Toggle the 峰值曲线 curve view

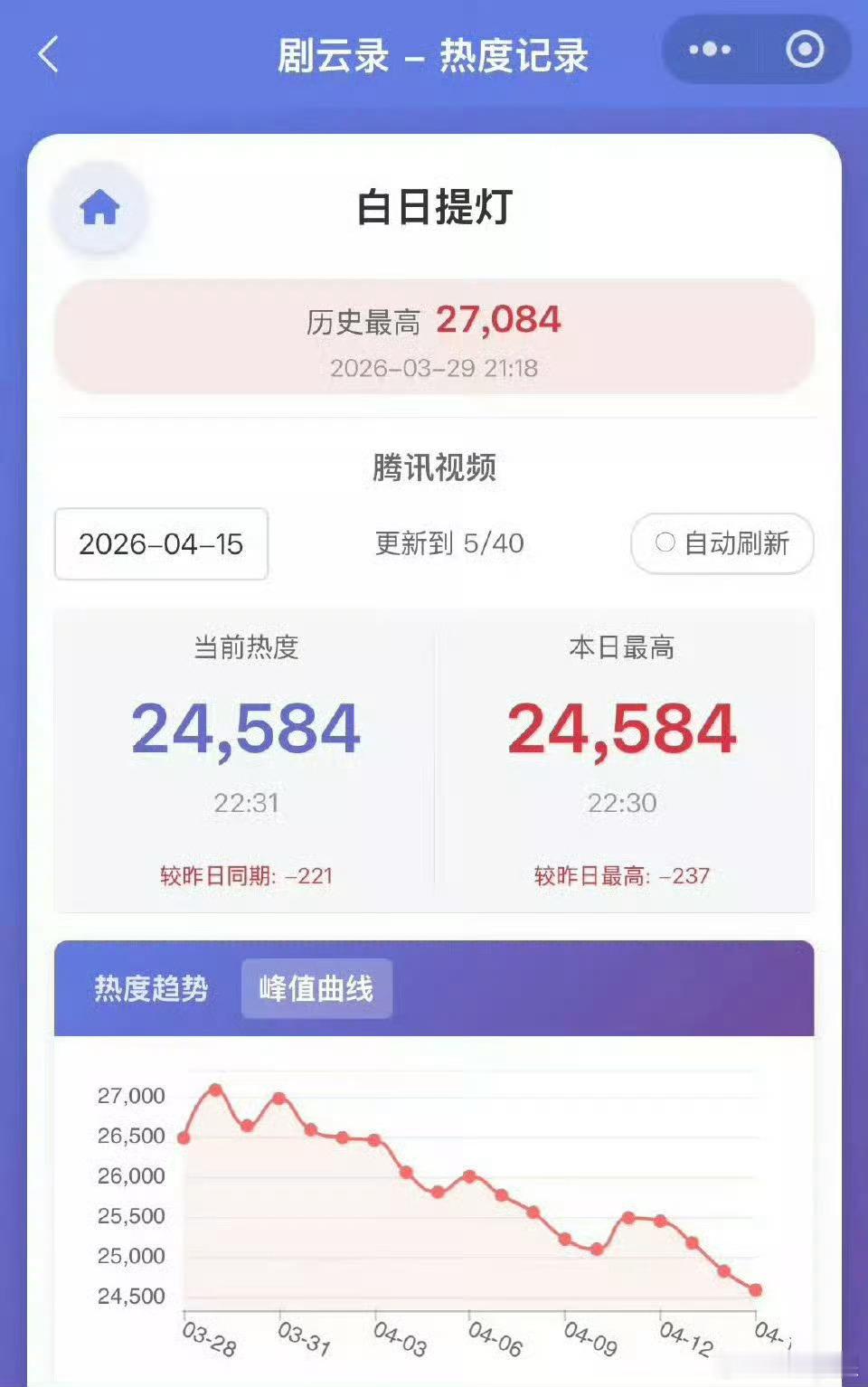click(316, 989)
